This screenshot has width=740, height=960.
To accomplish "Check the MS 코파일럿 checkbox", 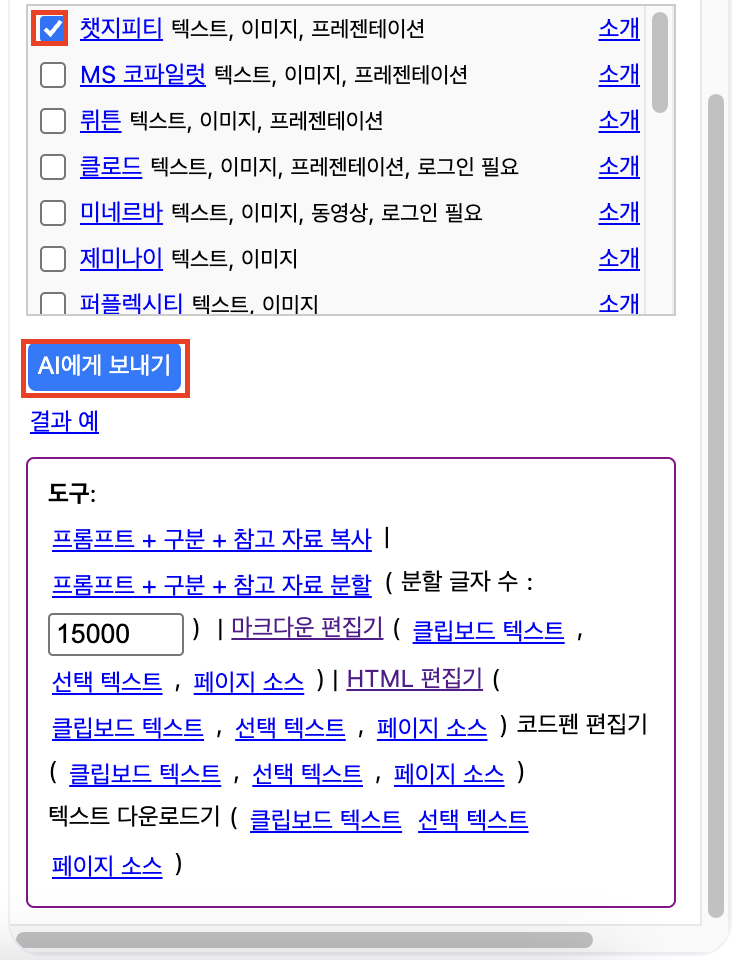I will tap(53, 75).
